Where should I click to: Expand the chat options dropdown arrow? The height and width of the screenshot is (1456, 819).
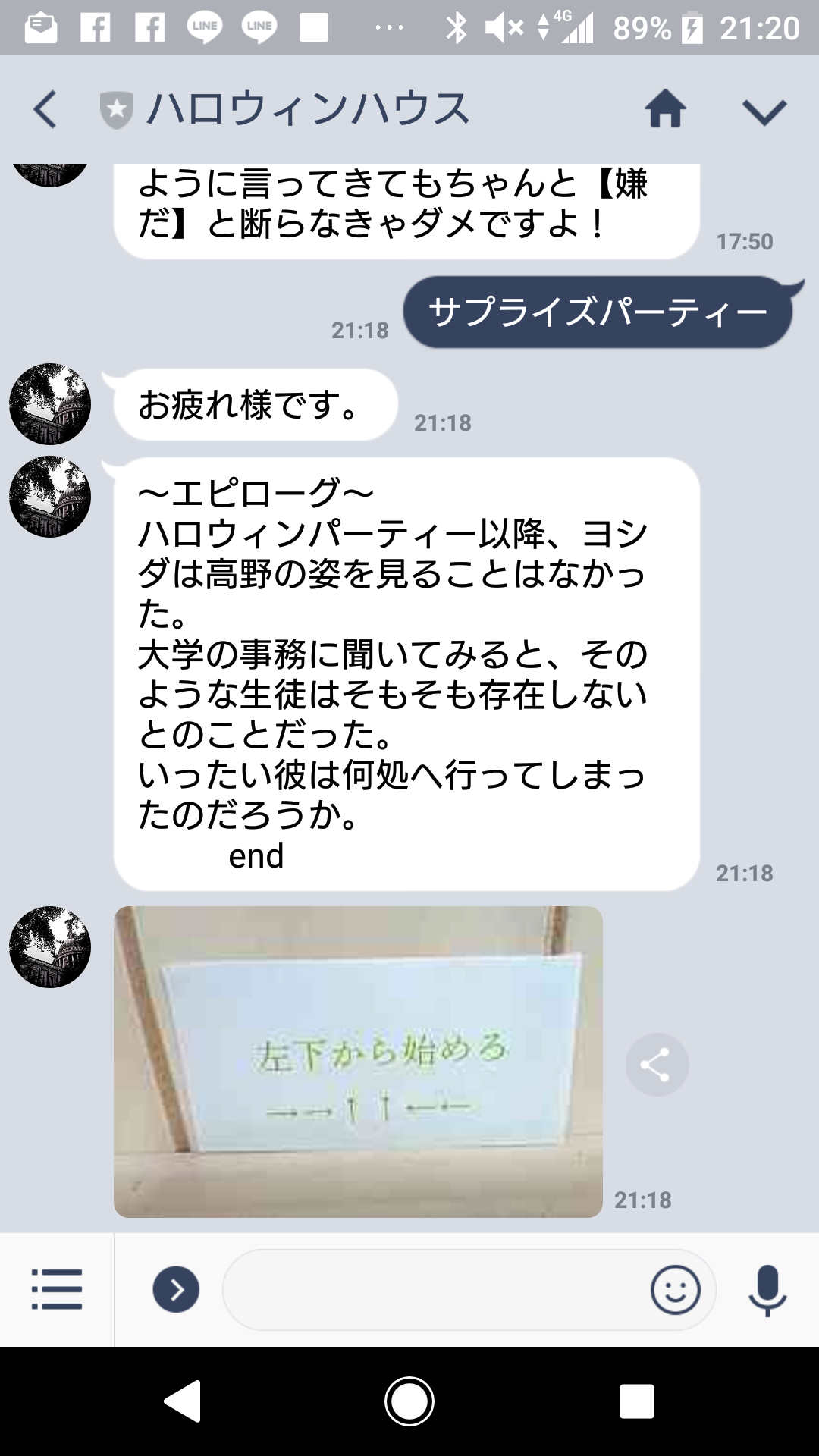[764, 111]
